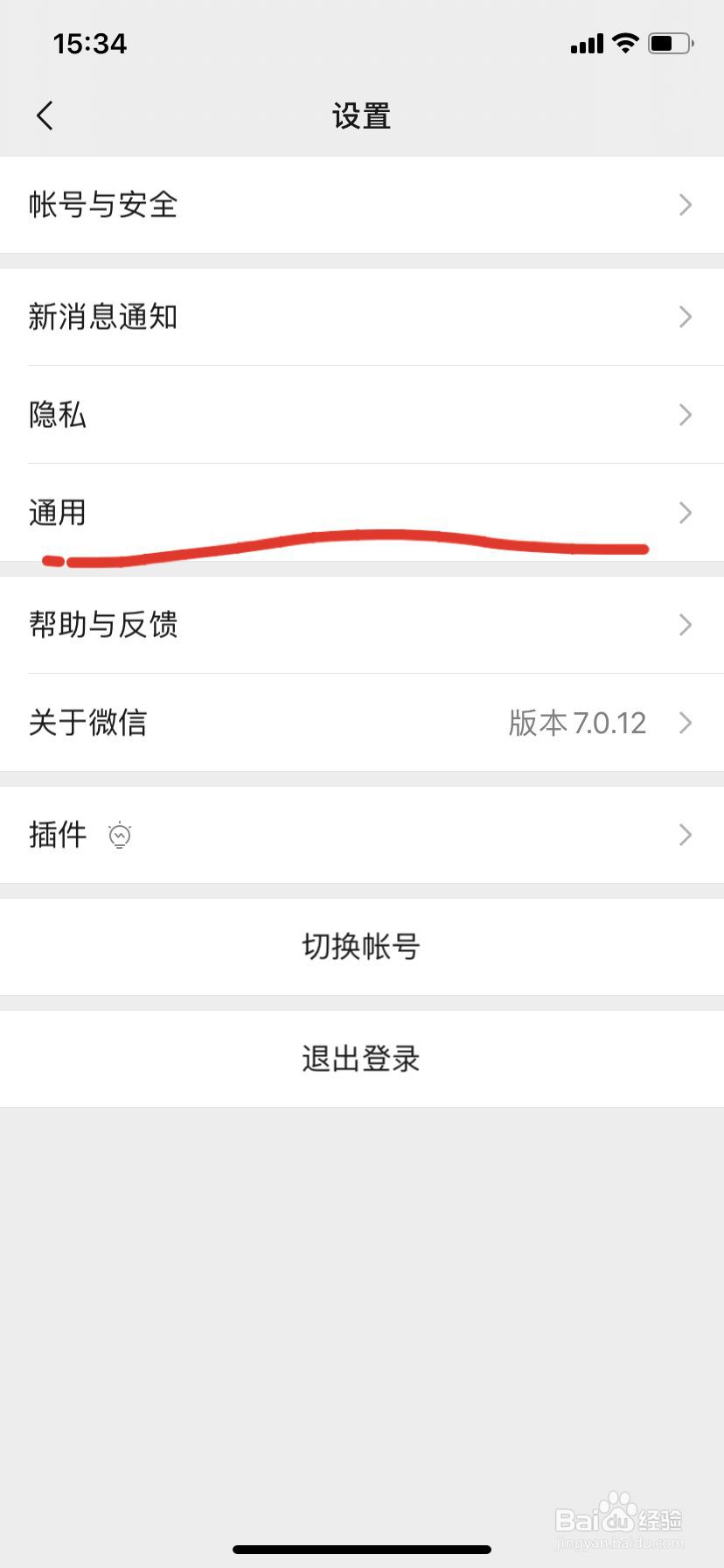Image resolution: width=724 pixels, height=1568 pixels.
Task: Tap the version 7.0.12 label
Action: [578, 722]
